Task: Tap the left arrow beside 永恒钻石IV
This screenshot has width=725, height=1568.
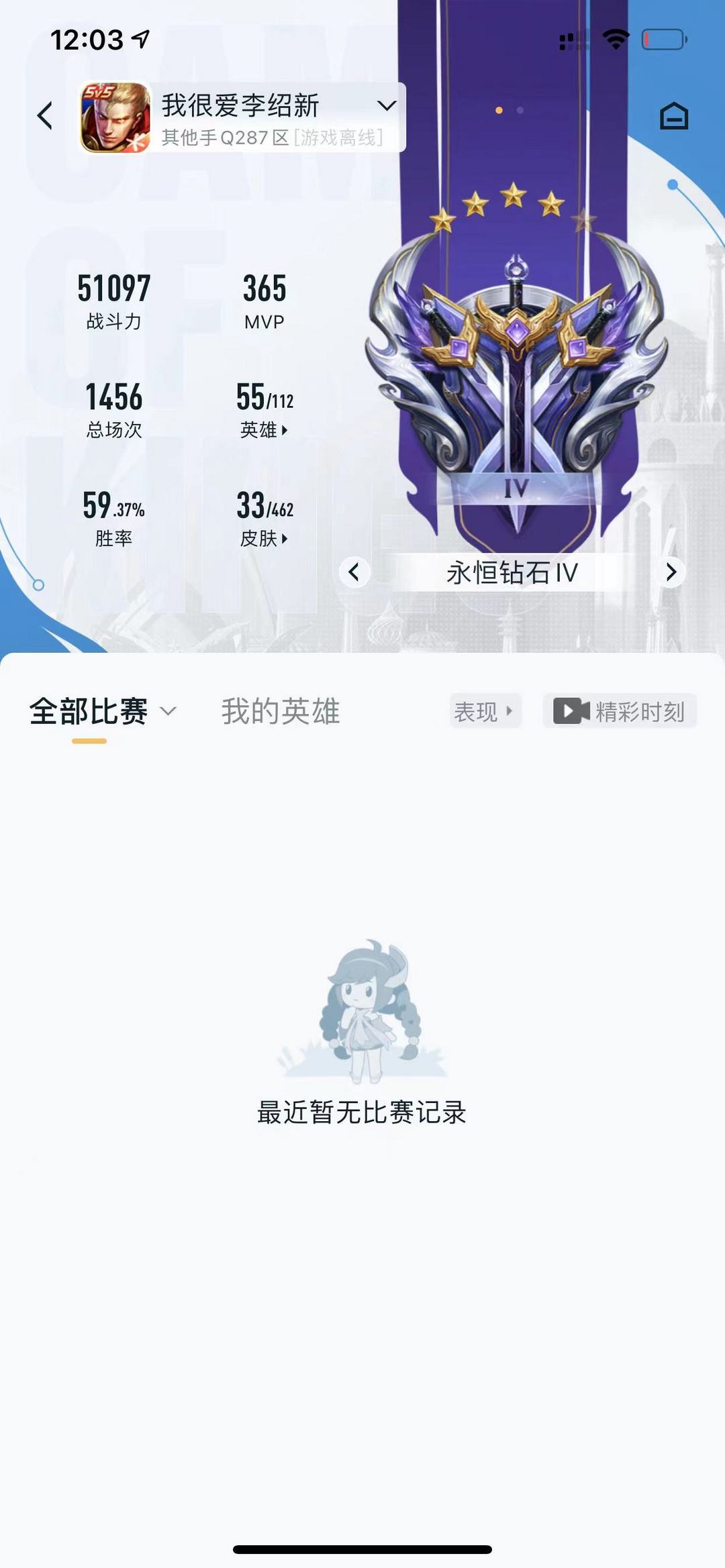Action: coord(354,573)
